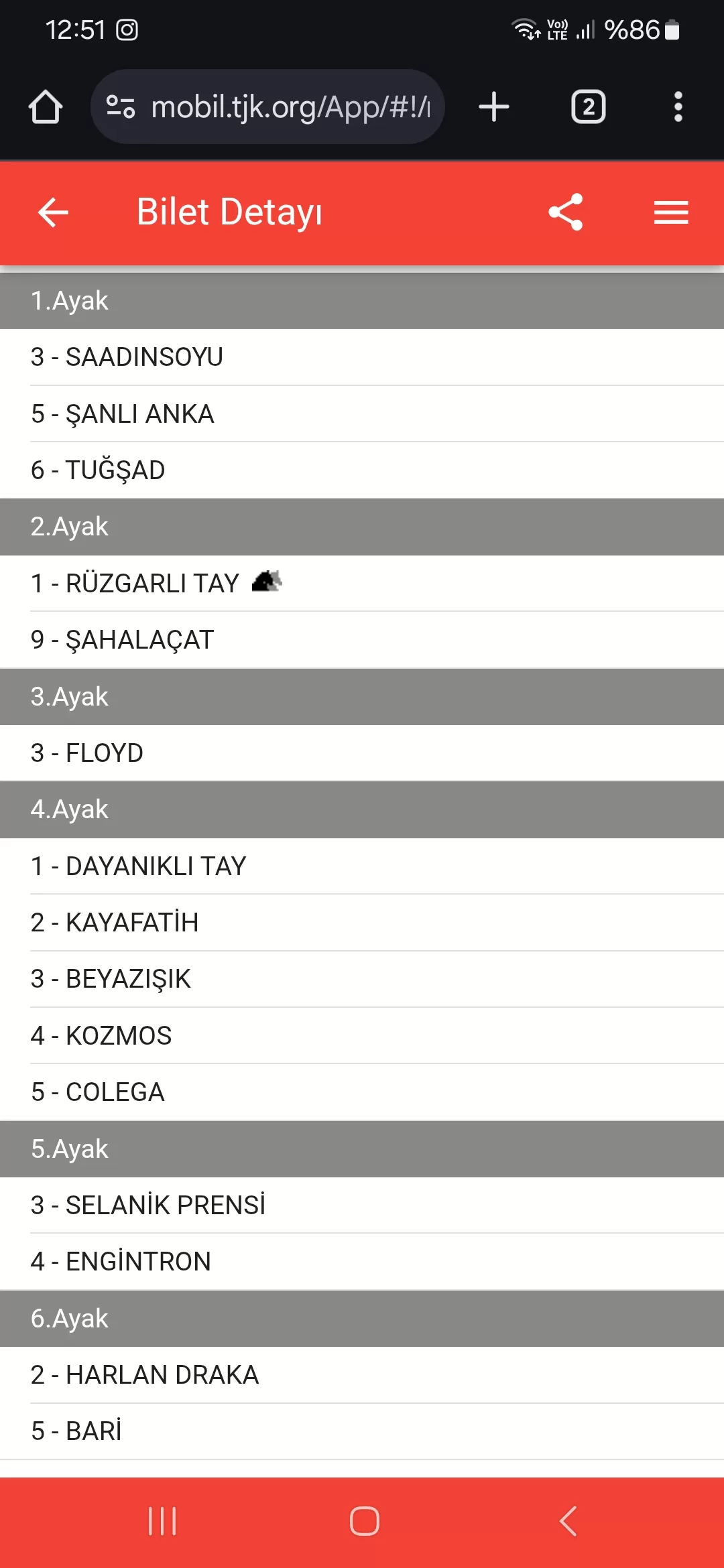Viewport: 724px width, 1568px height.
Task: Open the system recent apps
Action: [x=162, y=1521]
